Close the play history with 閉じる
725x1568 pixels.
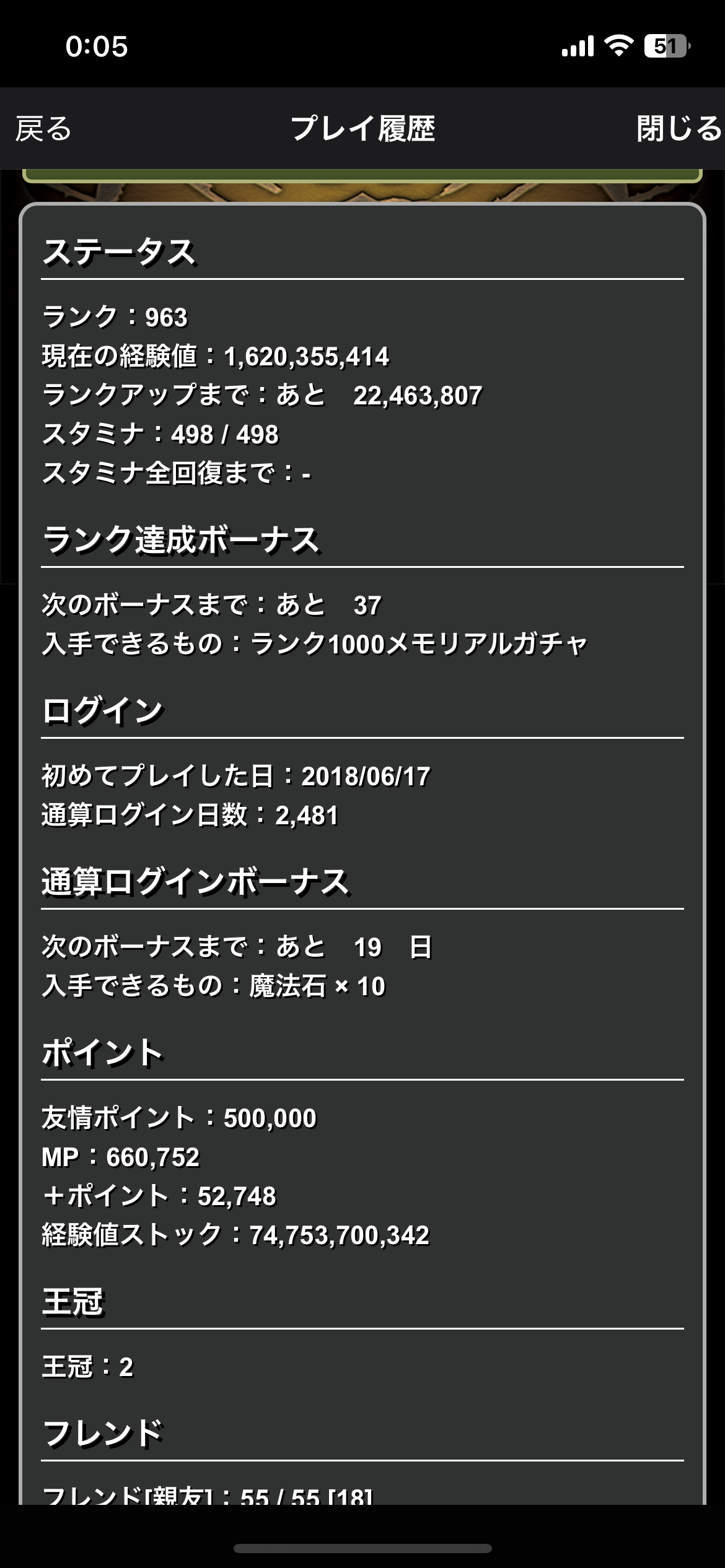[x=679, y=129]
